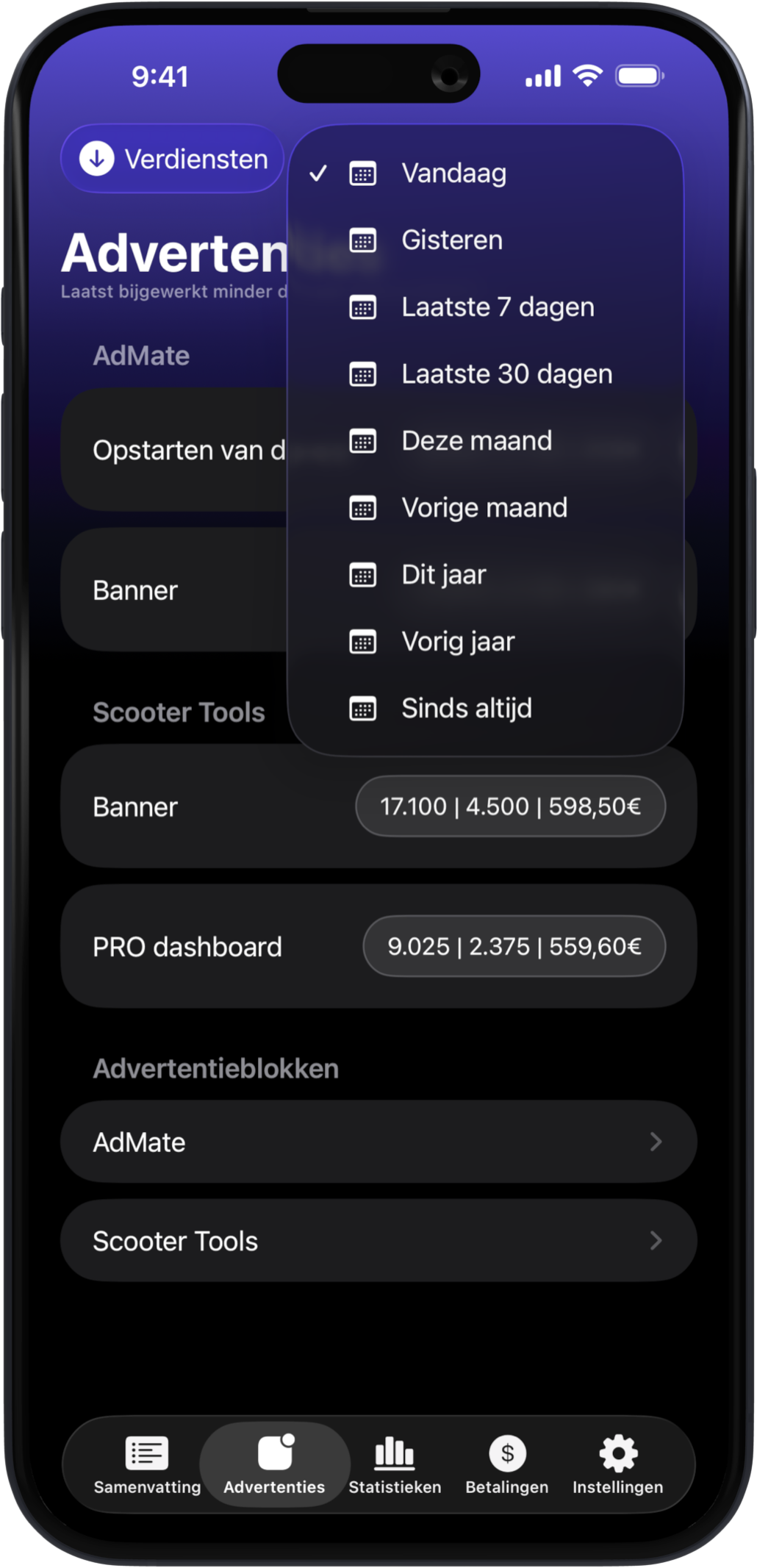Switch to Statistieken tab
The image size is (757, 1568).
point(395,1464)
